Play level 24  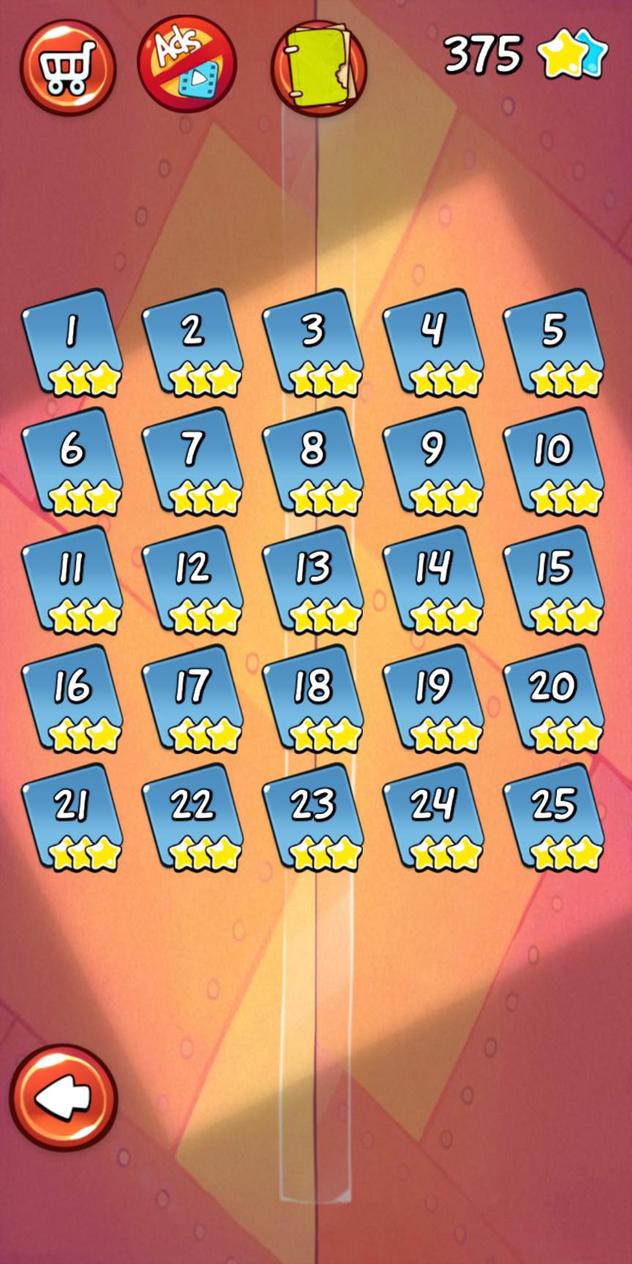[x=434, y=817]
